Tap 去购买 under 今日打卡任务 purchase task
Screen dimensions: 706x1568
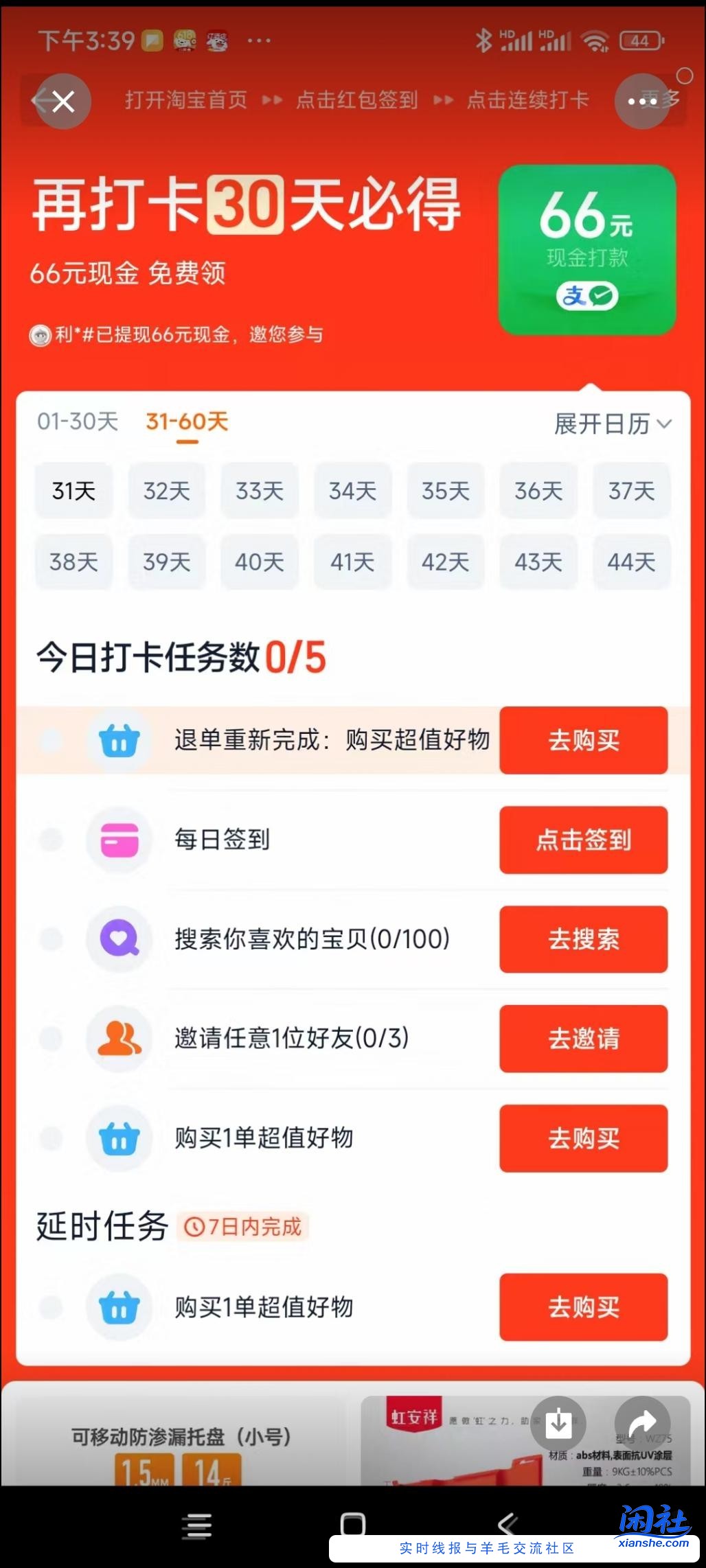point(583,1138)
